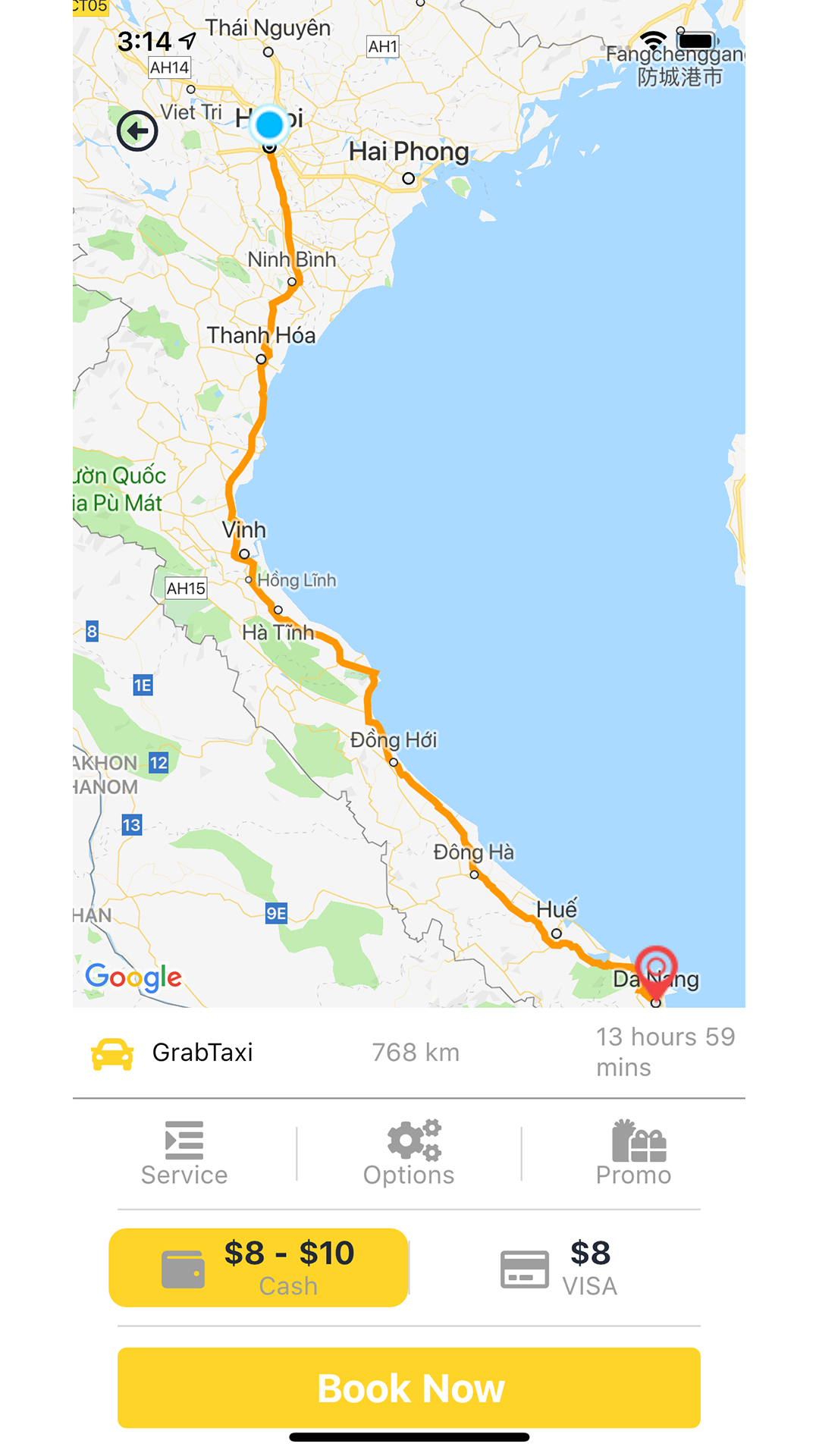Tap the blue current location dot
The image size is (819, 1456).
(x=269, y=124)
